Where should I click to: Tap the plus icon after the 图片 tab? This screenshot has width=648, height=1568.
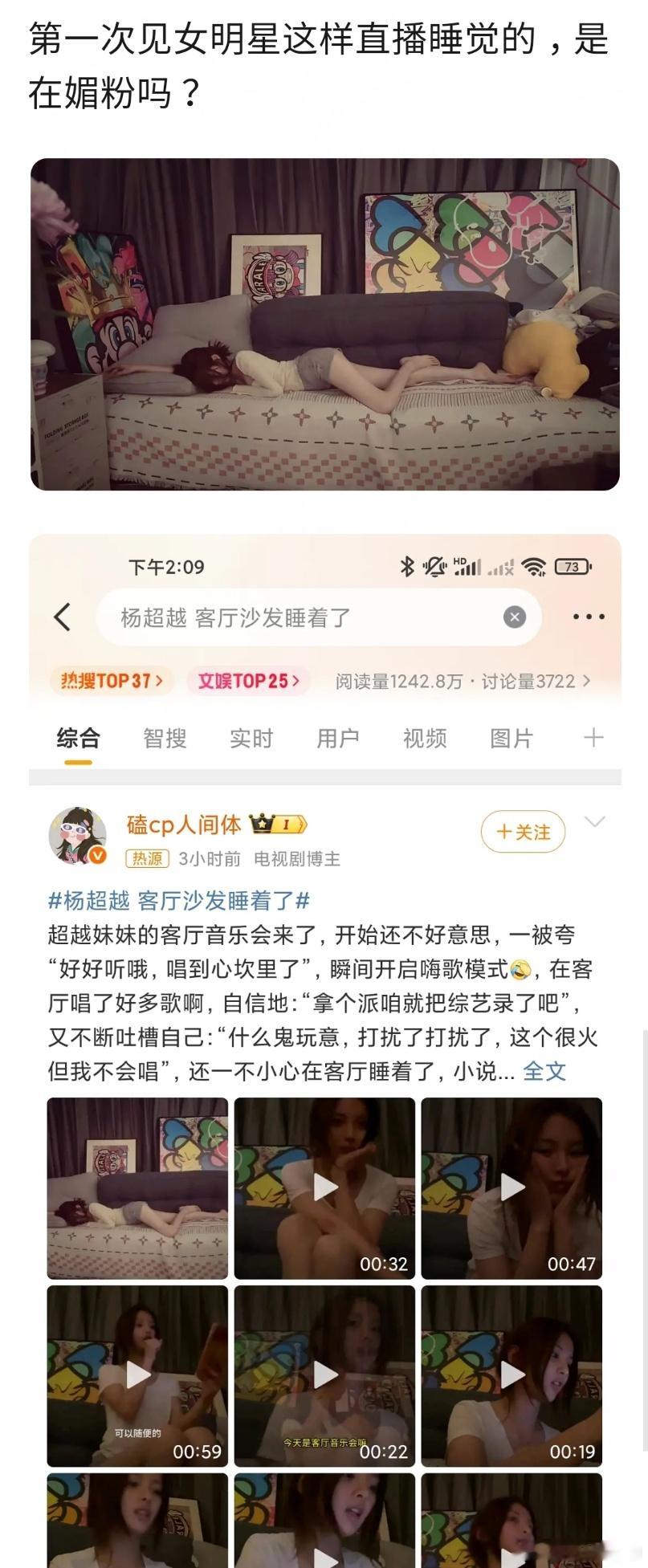click(x=593, y=737)
